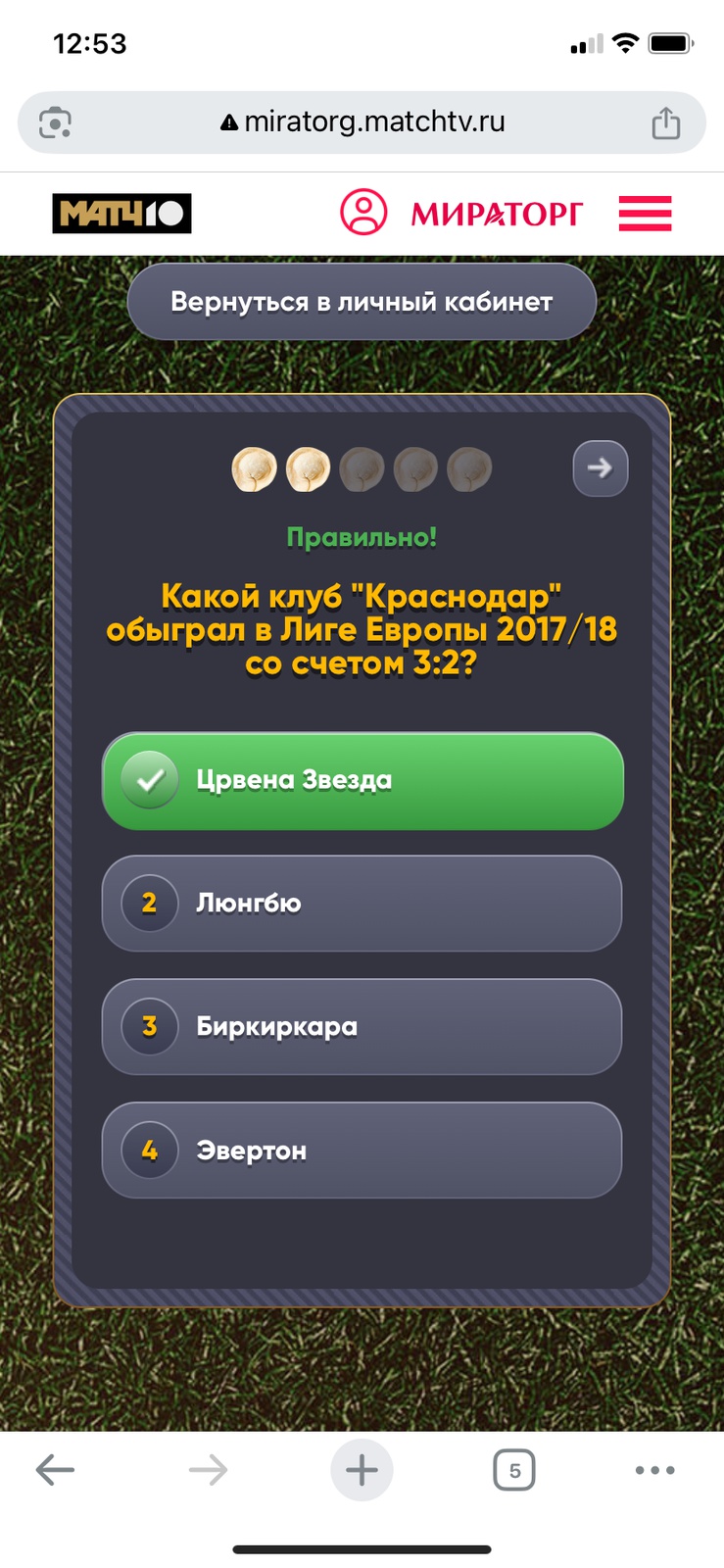Open browser more options menu
Image resolution: width=724 pixels, height=1568 pixels.
click(654, 1470)
